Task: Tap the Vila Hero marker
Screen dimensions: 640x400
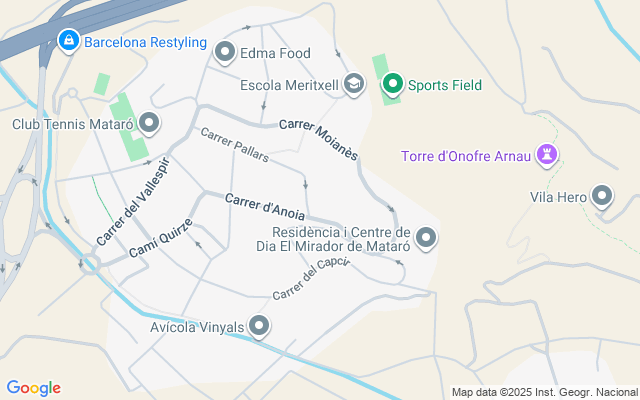Action: 602,197
